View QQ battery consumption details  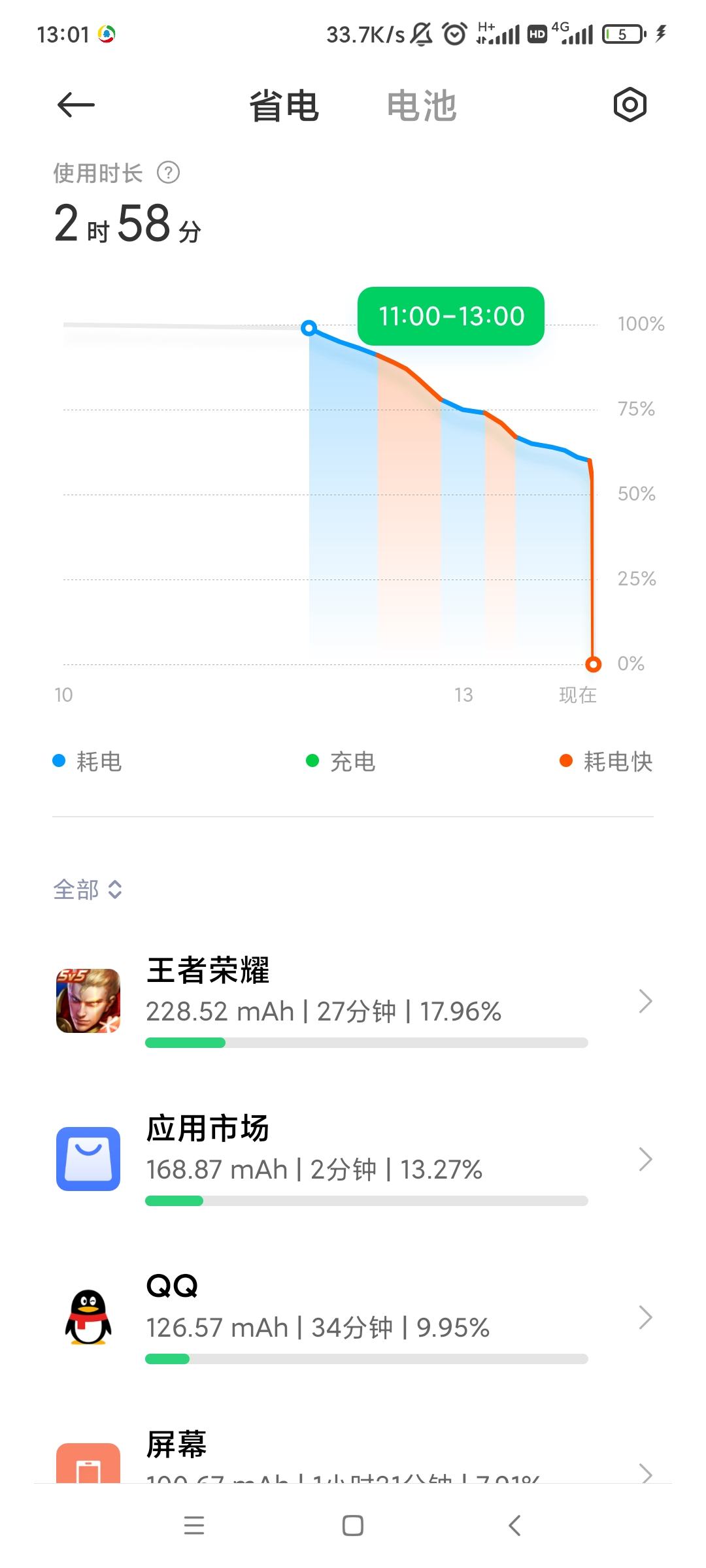click(x=353, y=1316)
